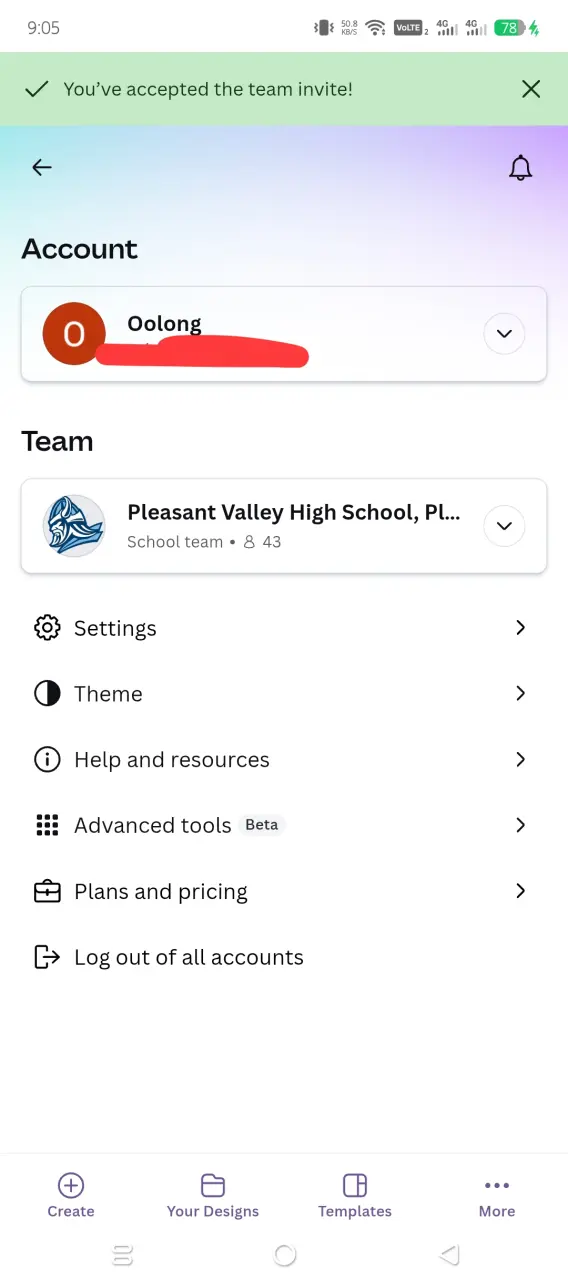This screenshot has width=568, height=1280.
Task: View Plans and pricing
Action: point(284,891)
